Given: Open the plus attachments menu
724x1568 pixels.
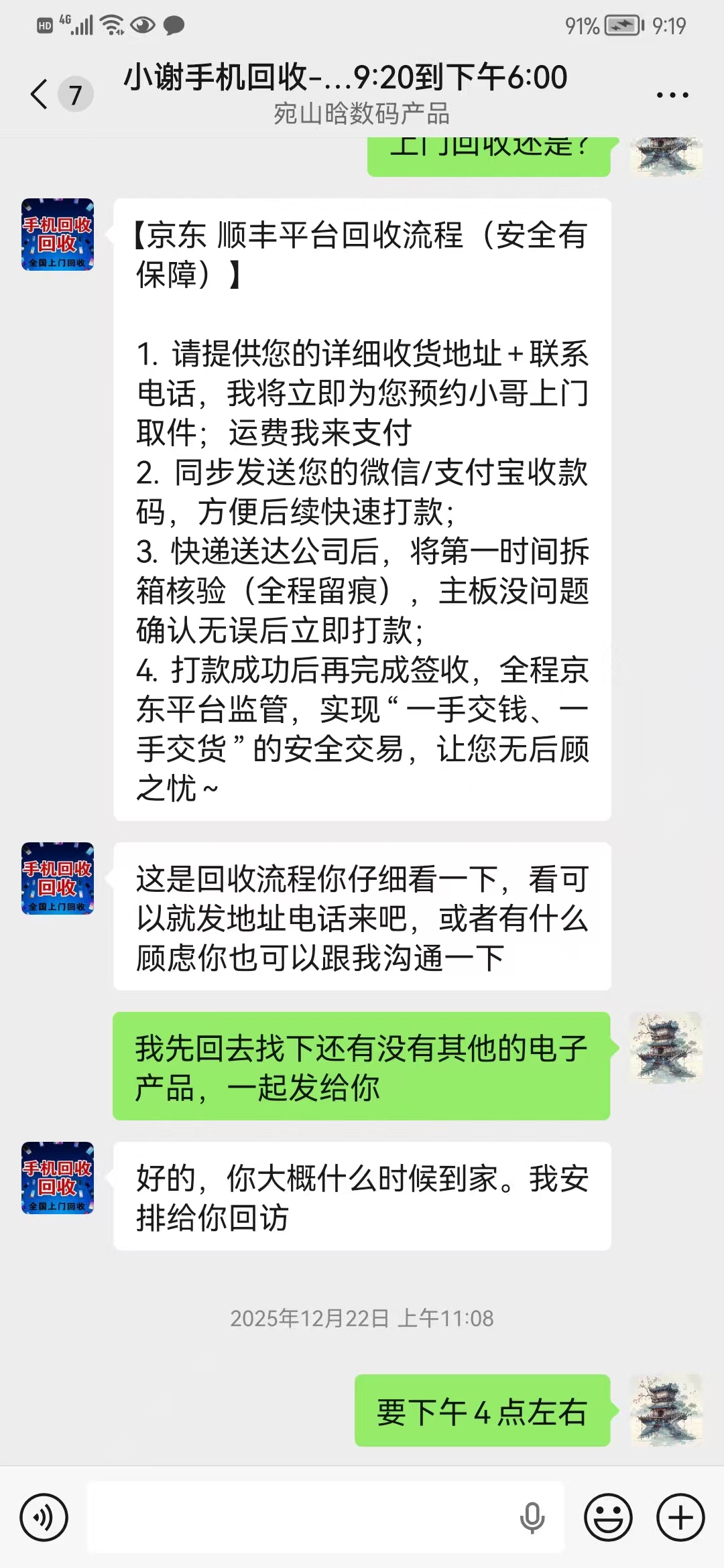Looking at the screenshot, I should coord(680,1517).
